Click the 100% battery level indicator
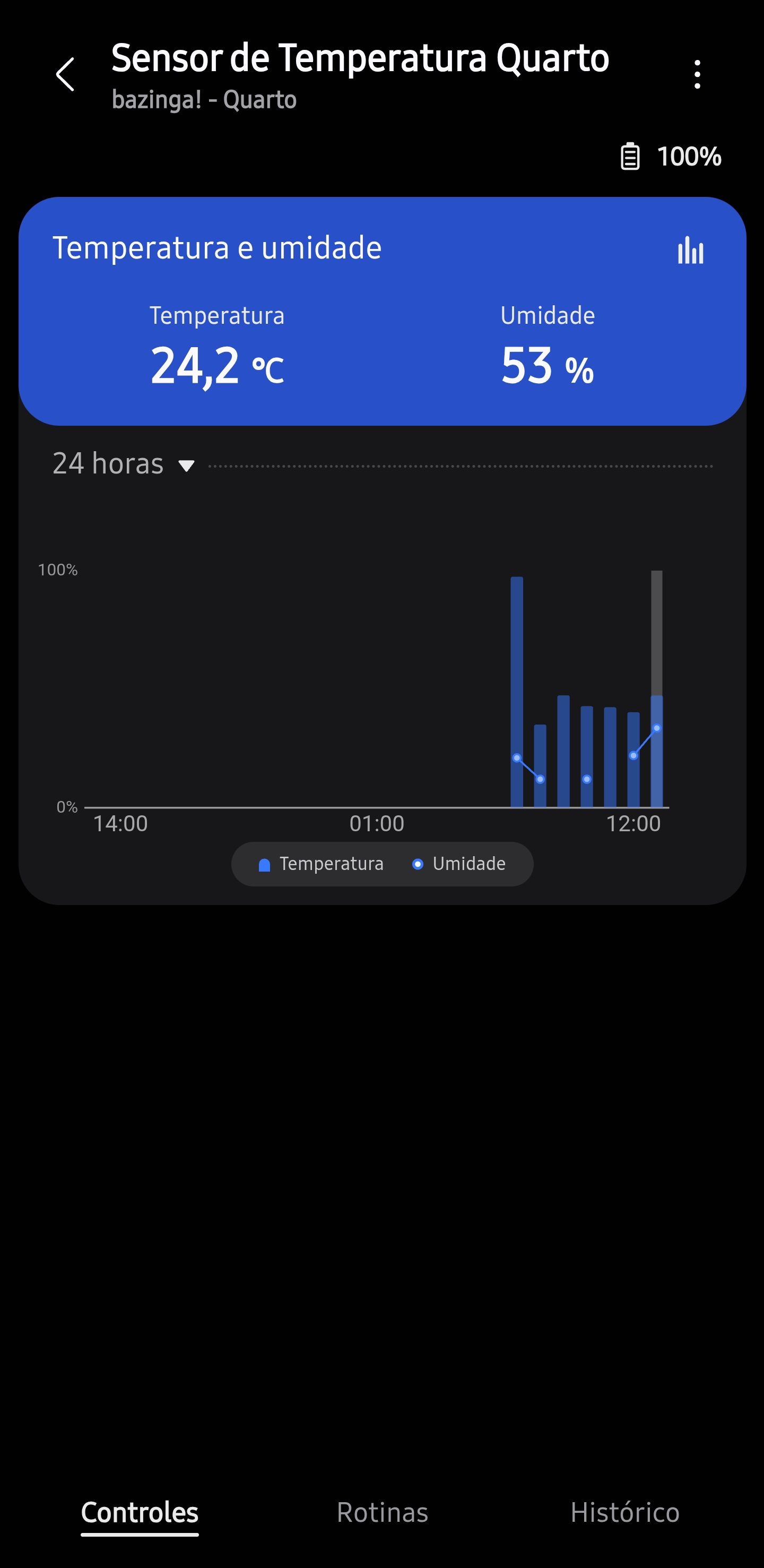 689,157
